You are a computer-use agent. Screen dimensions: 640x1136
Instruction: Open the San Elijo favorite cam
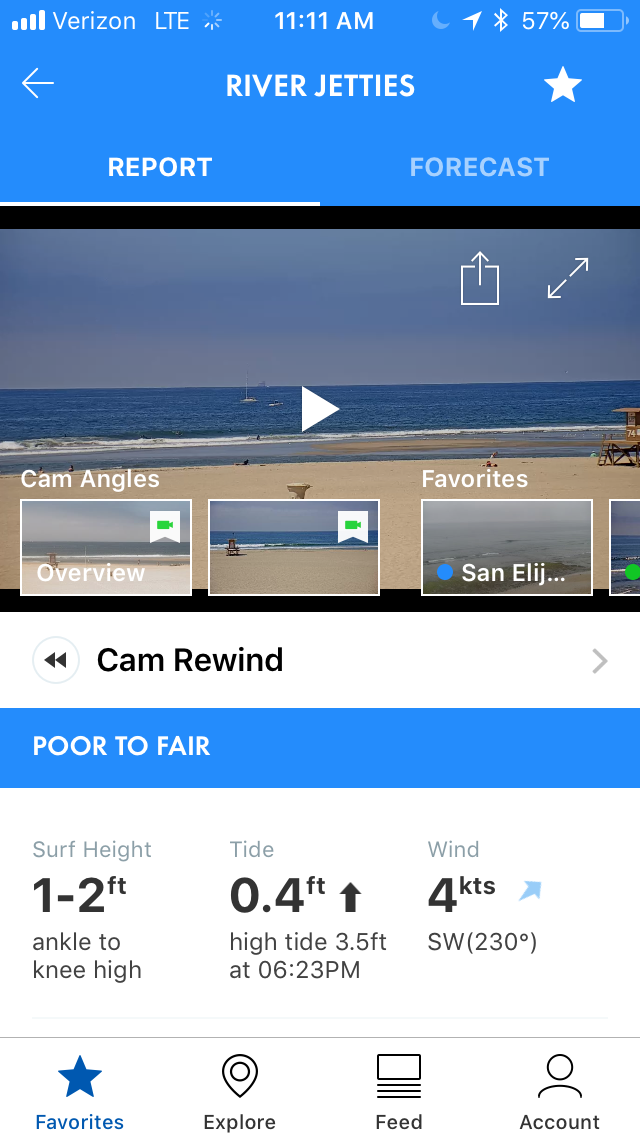(507, 547)
